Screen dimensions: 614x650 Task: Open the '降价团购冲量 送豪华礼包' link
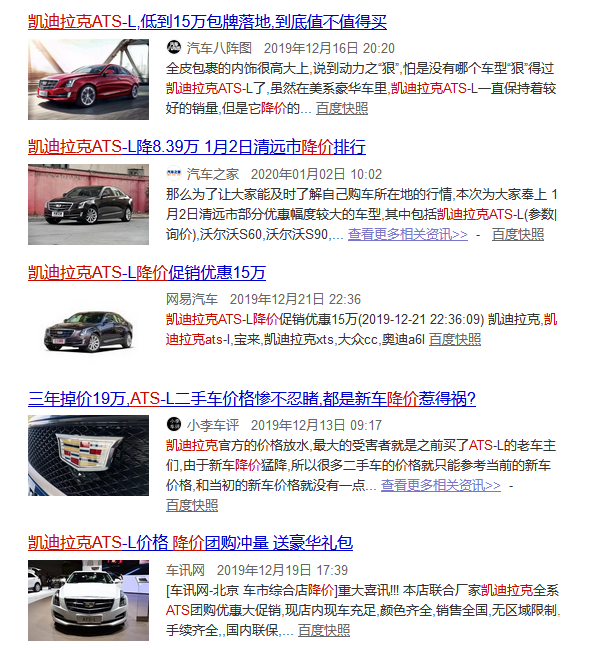(x=190, y=543)
